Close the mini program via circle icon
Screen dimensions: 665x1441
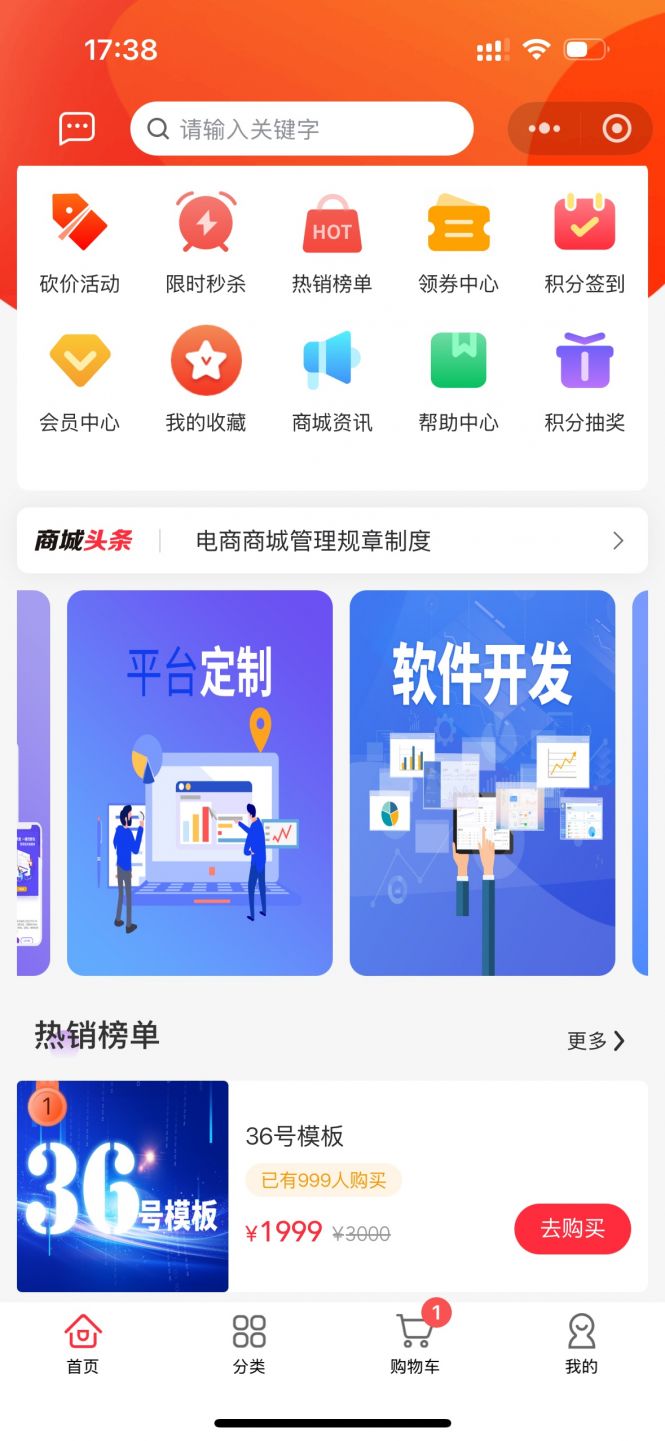(x=617, y=129)
